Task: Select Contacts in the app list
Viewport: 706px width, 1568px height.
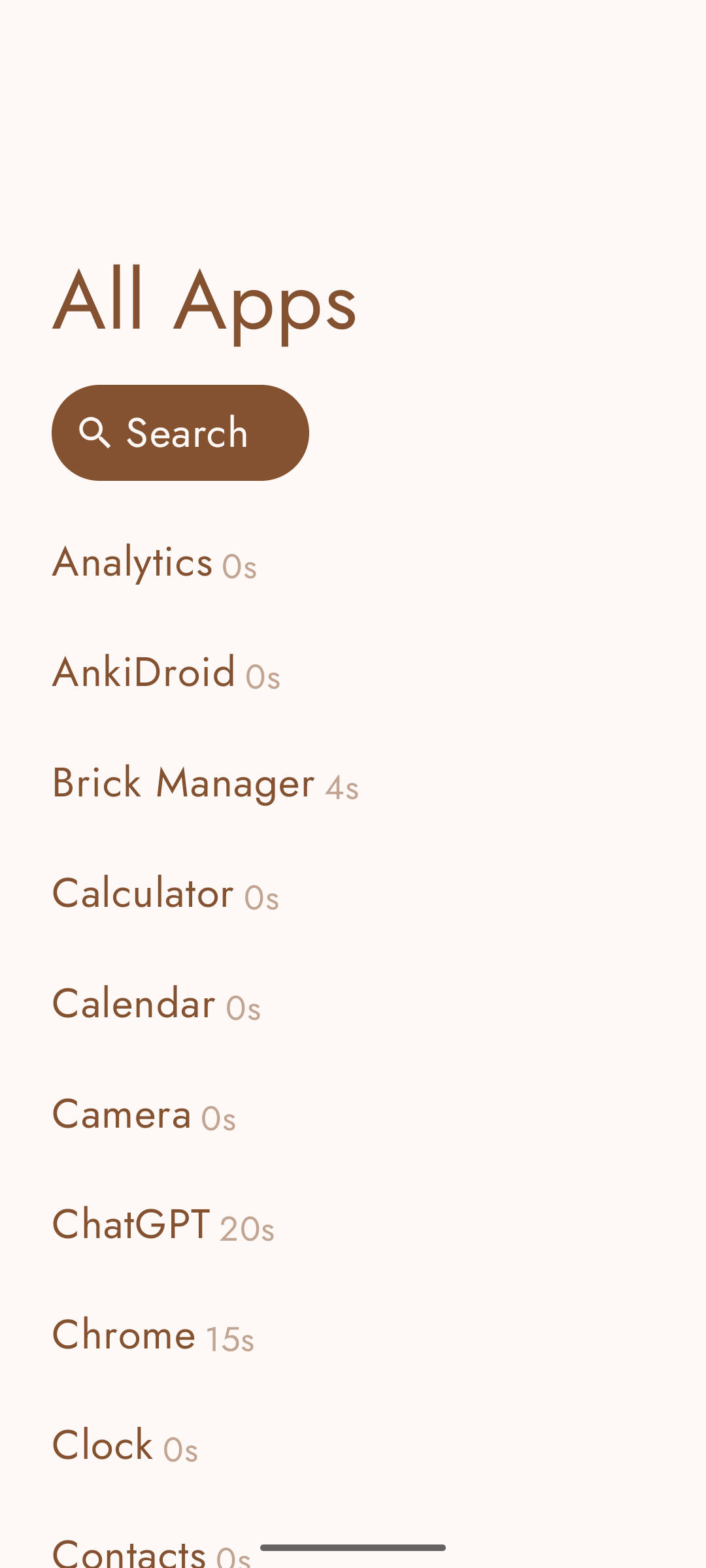Action: [x=129, y=1552]
